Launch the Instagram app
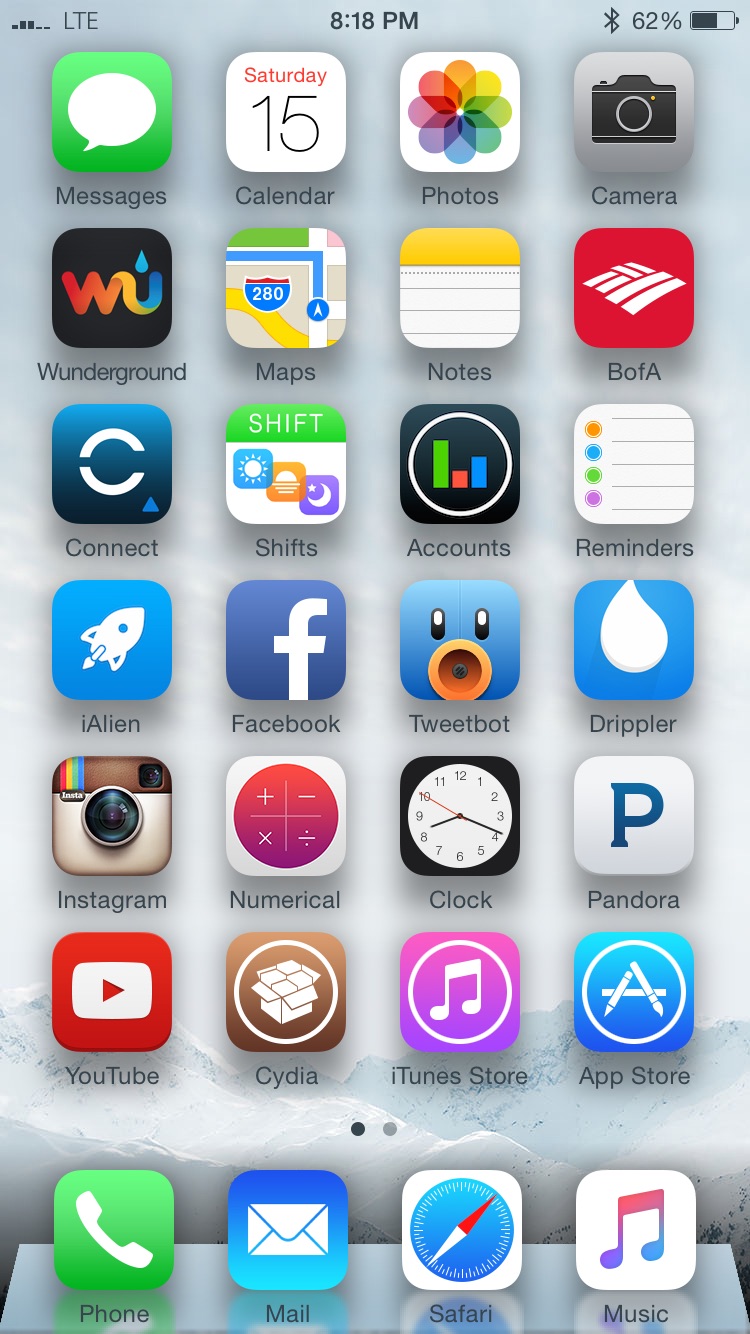750x1334 pixels. coord(112,816)
